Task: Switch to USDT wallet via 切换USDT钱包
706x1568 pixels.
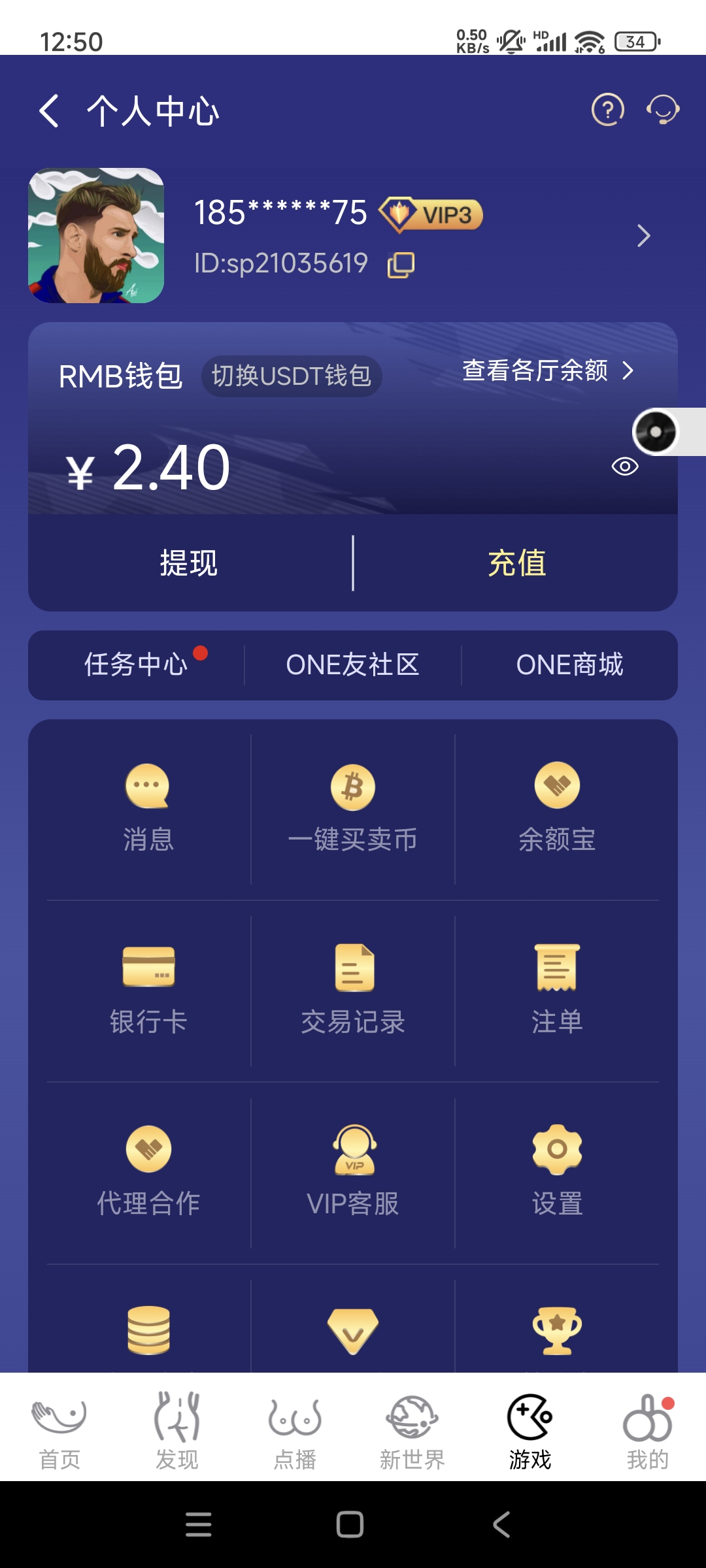Action: point(292,376)
